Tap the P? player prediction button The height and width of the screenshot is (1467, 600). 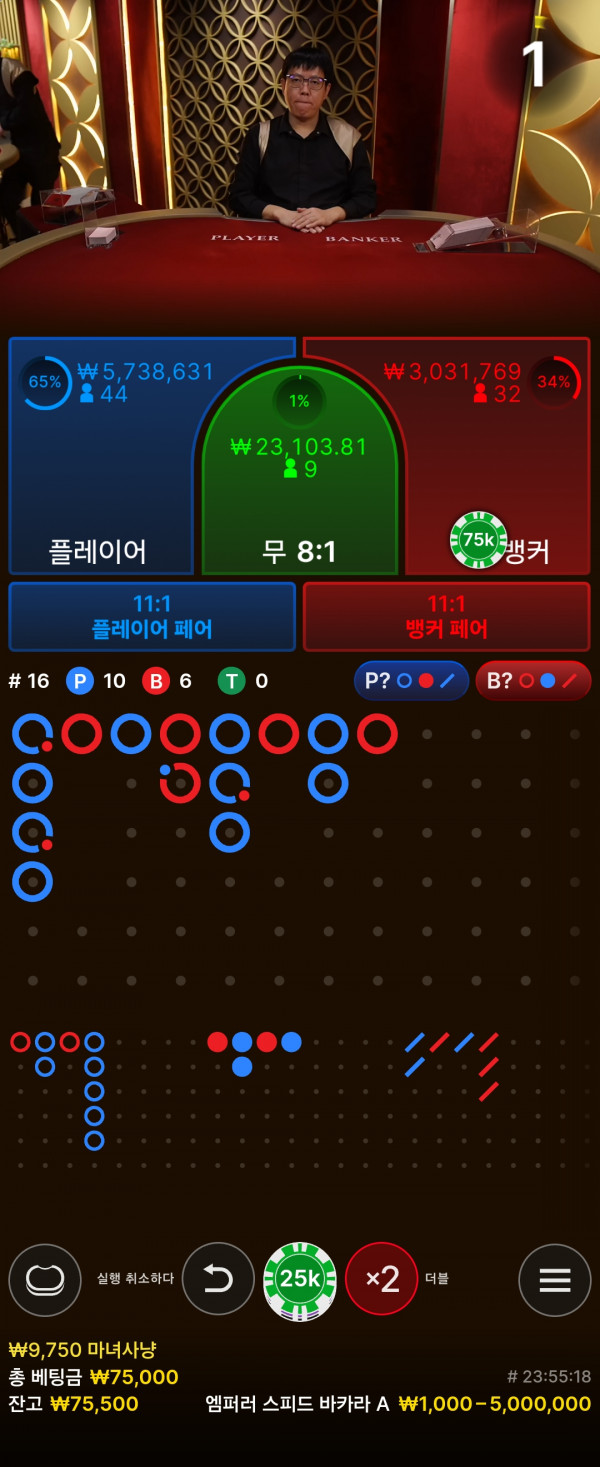[411, 681]
